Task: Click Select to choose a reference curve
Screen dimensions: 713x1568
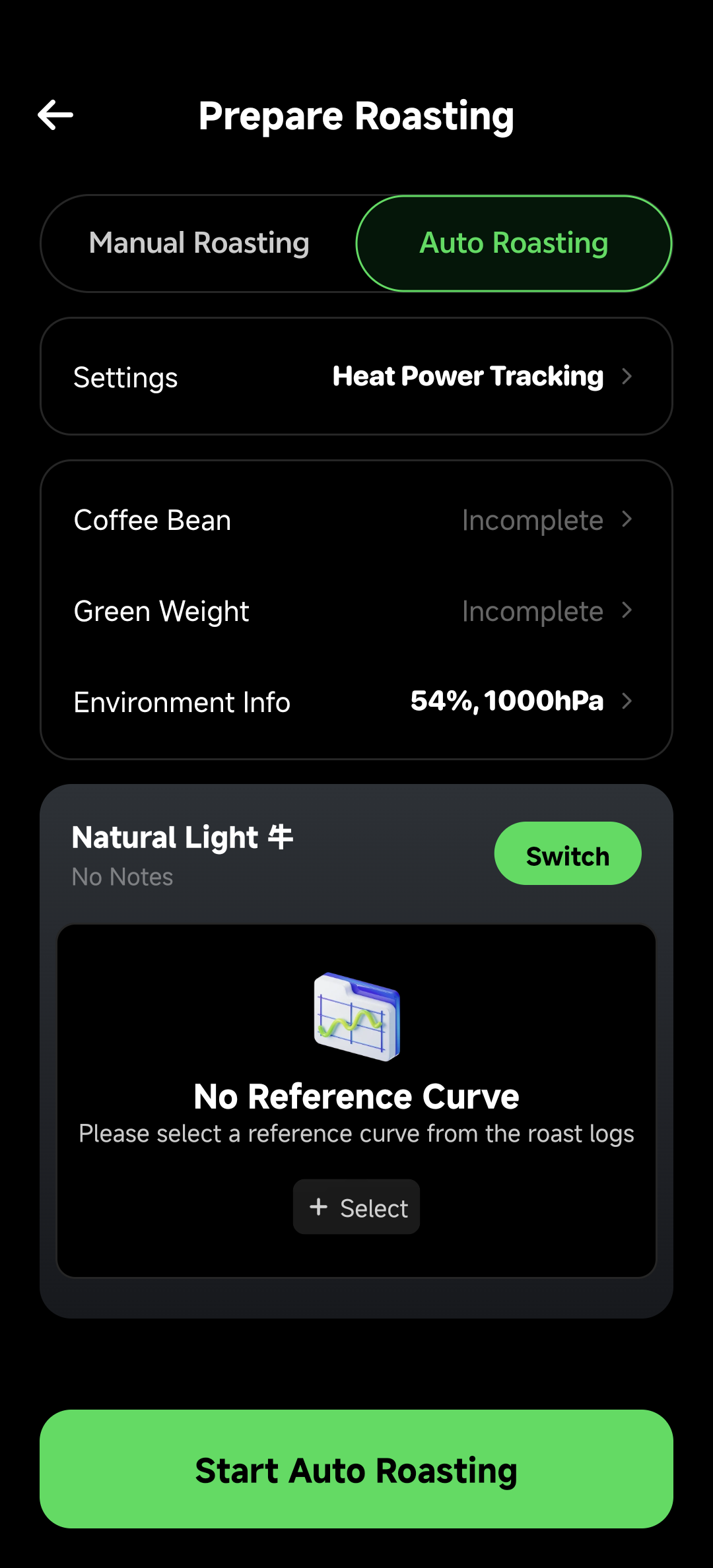Action: tap(356, 1206)
